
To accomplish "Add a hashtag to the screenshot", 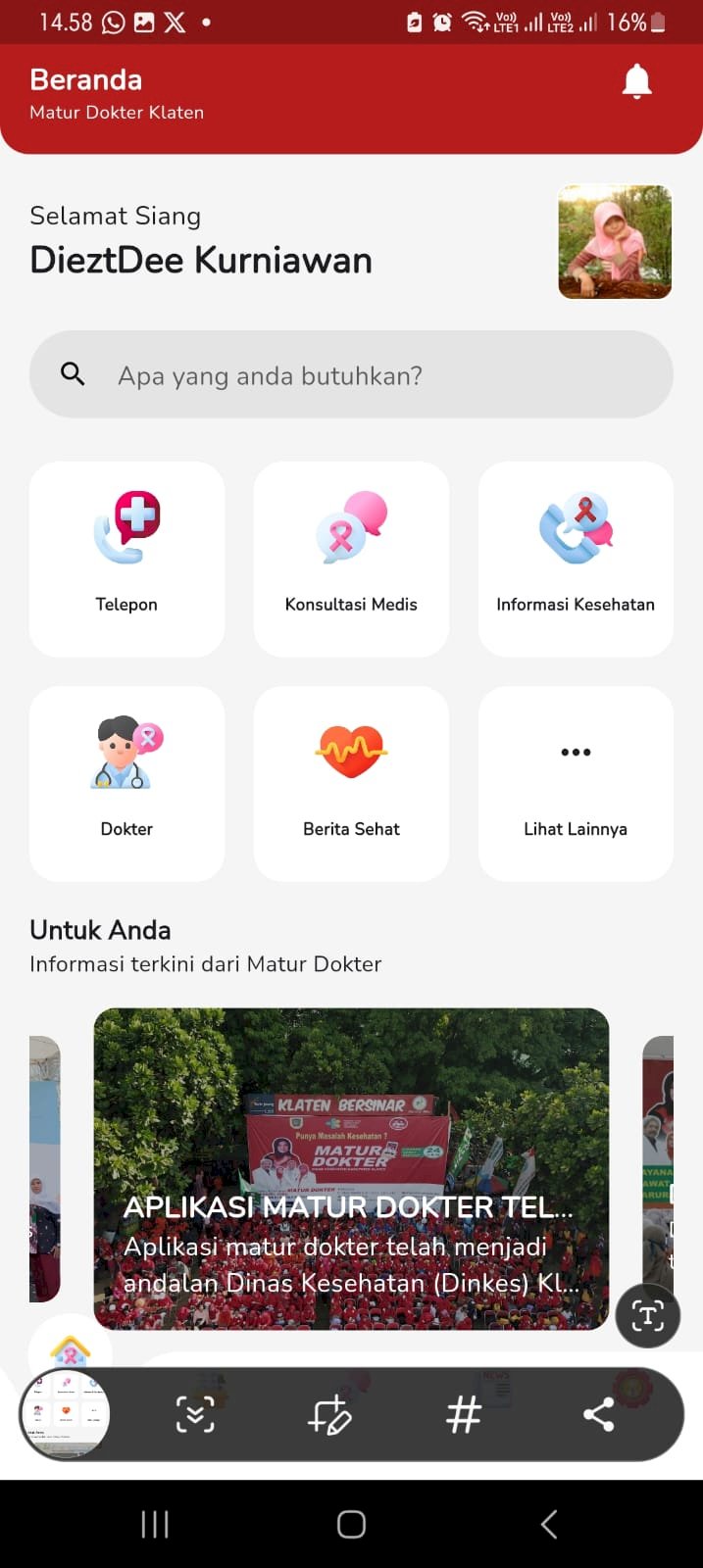I will coord(464,1415).
